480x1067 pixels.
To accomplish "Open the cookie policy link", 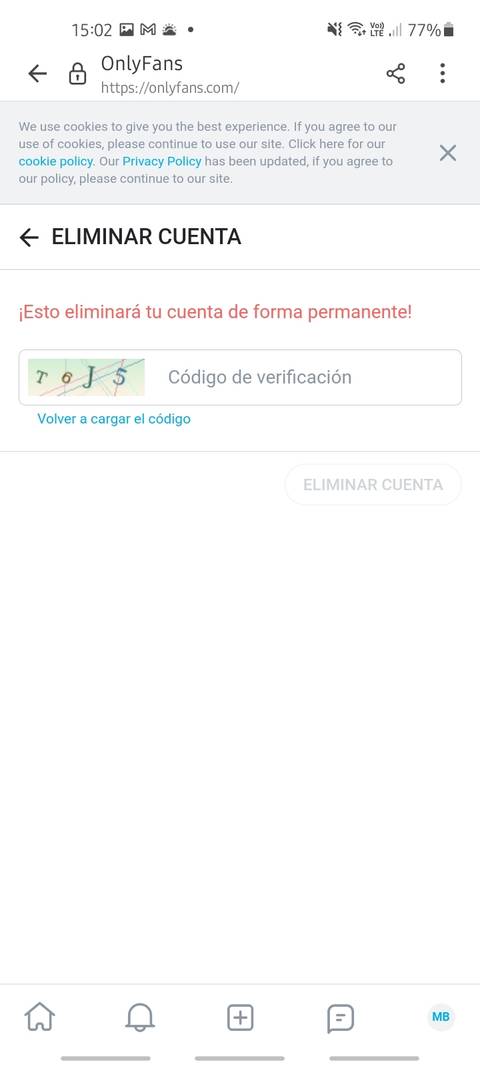I will [55, 161].
